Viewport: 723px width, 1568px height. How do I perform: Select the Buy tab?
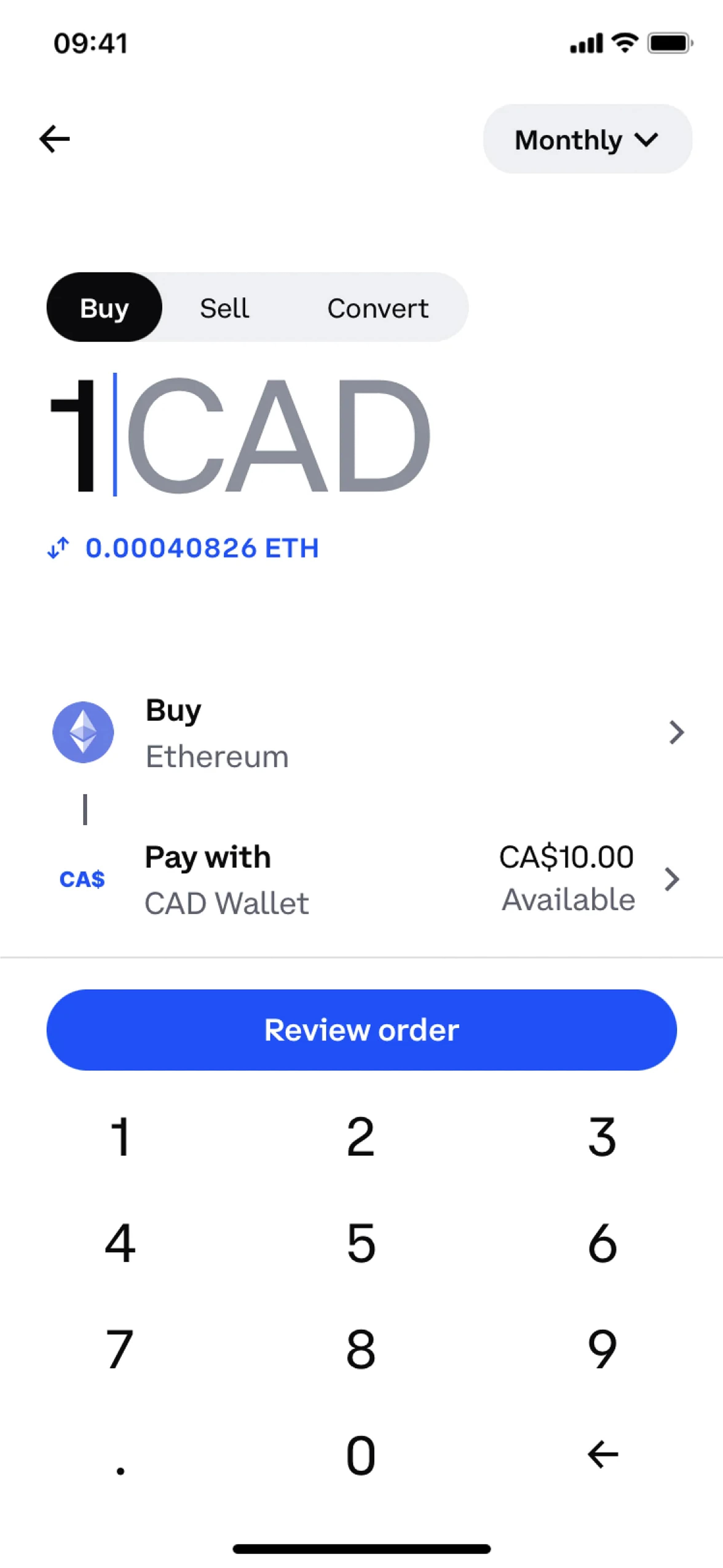click(x=104, y=308)
